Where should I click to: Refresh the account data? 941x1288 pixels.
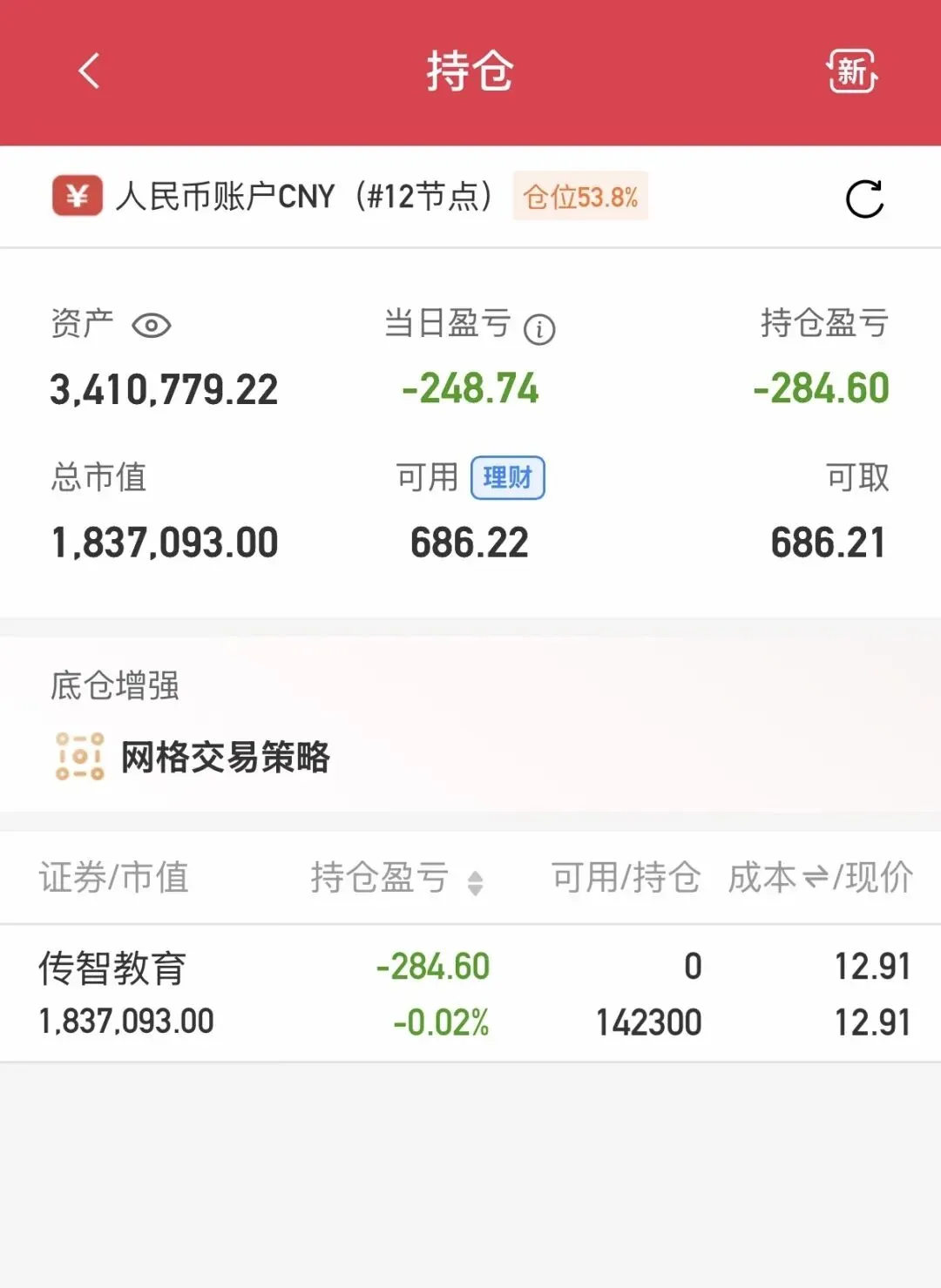(864, 199)
